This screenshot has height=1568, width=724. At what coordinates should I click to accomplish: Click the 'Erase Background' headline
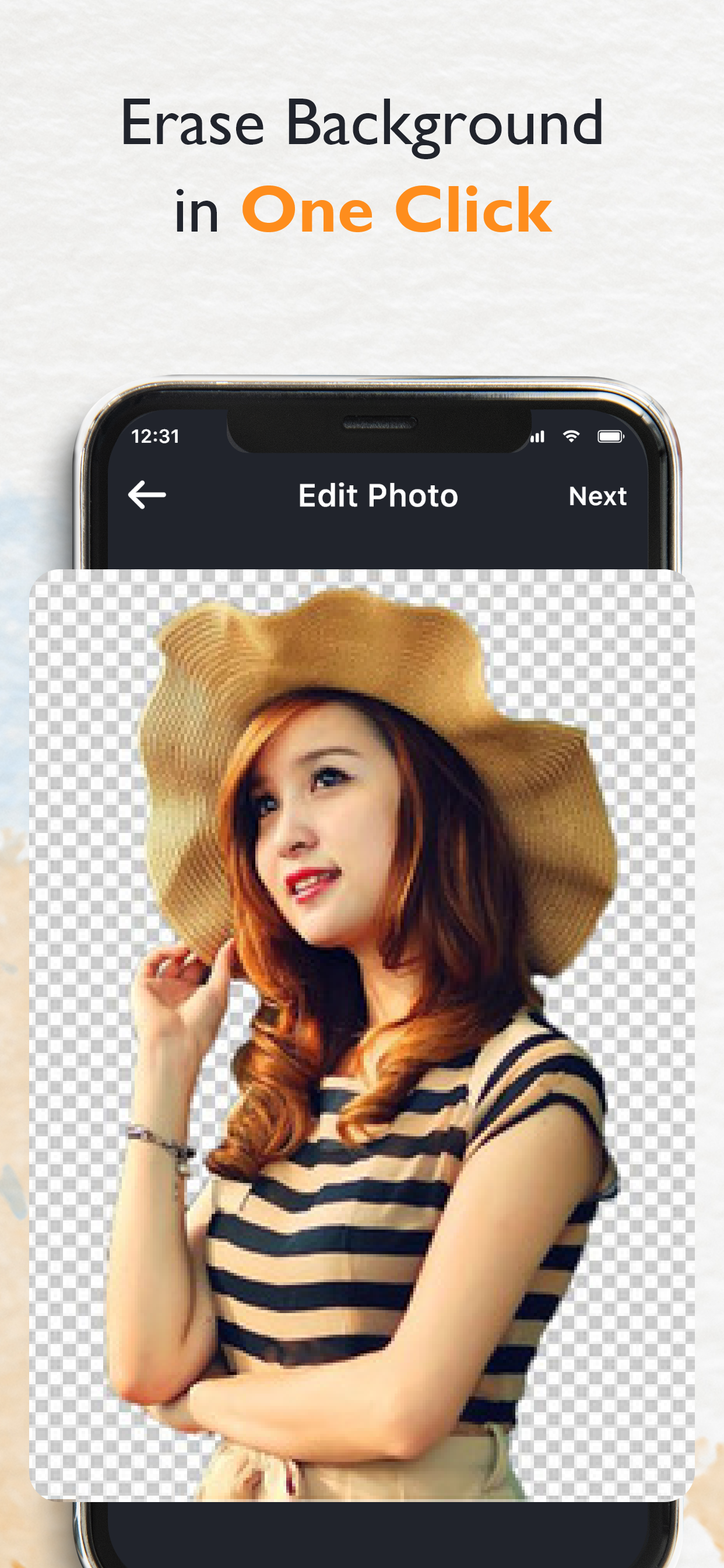[362, 125]
